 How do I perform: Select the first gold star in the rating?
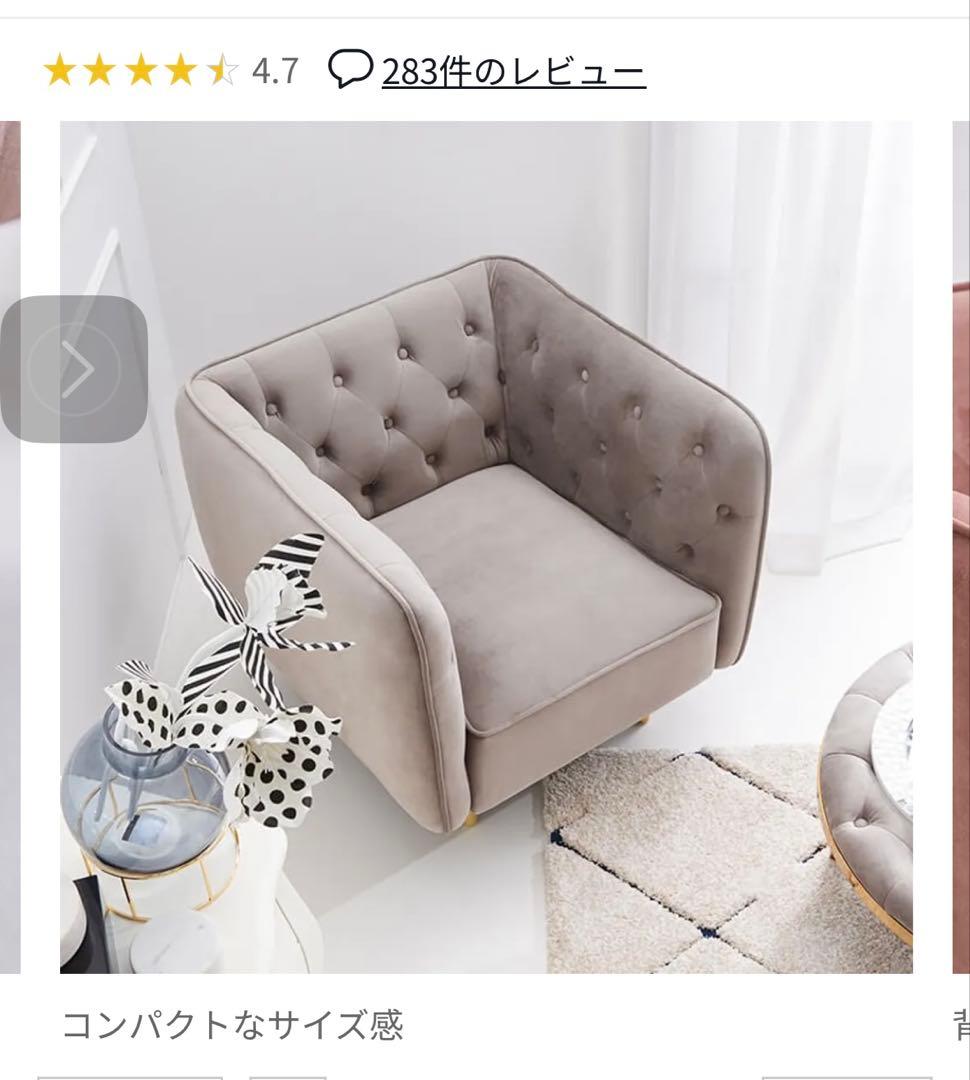tap(61, 68)
